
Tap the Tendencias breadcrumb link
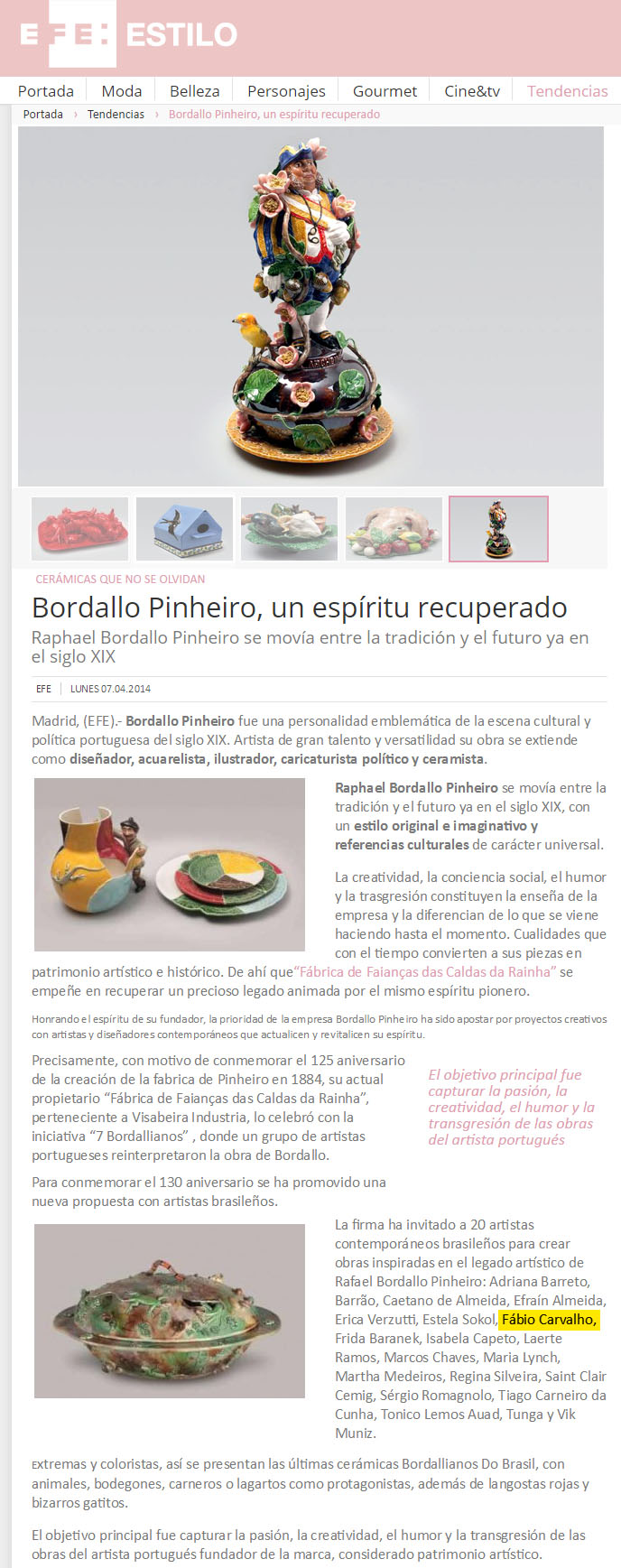(116, 115)
